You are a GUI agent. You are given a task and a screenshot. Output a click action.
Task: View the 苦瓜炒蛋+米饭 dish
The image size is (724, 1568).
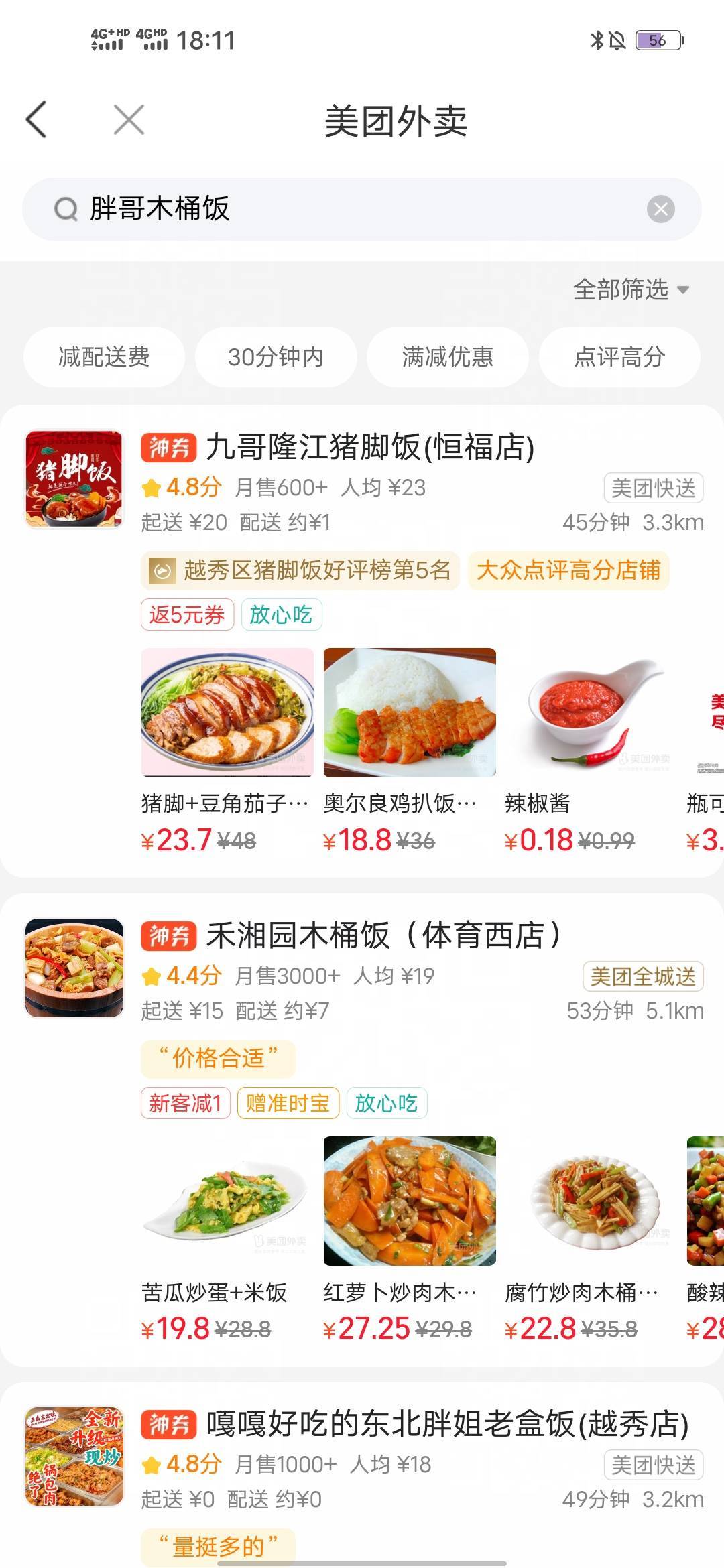(x=227, y=1201)
